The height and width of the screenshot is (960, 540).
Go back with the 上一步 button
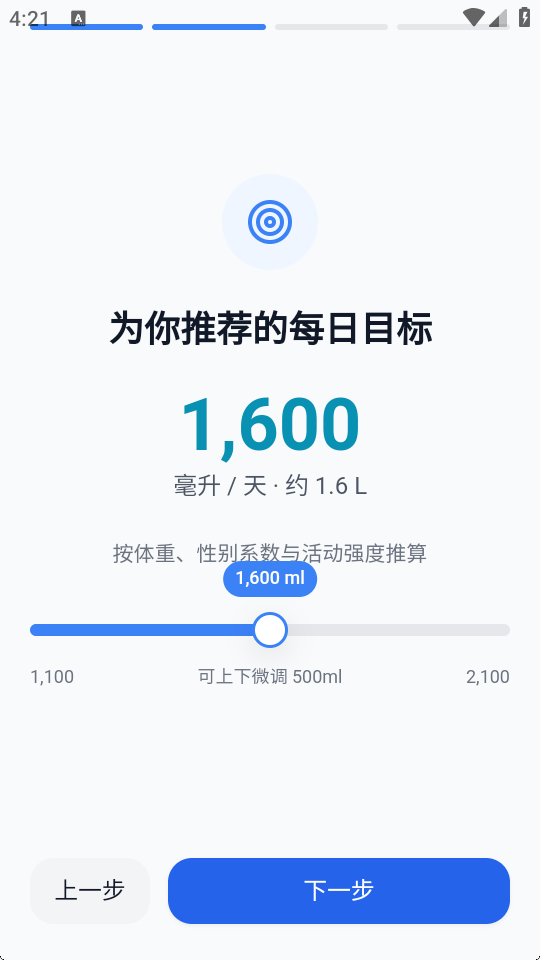click(x=90, y=890)
